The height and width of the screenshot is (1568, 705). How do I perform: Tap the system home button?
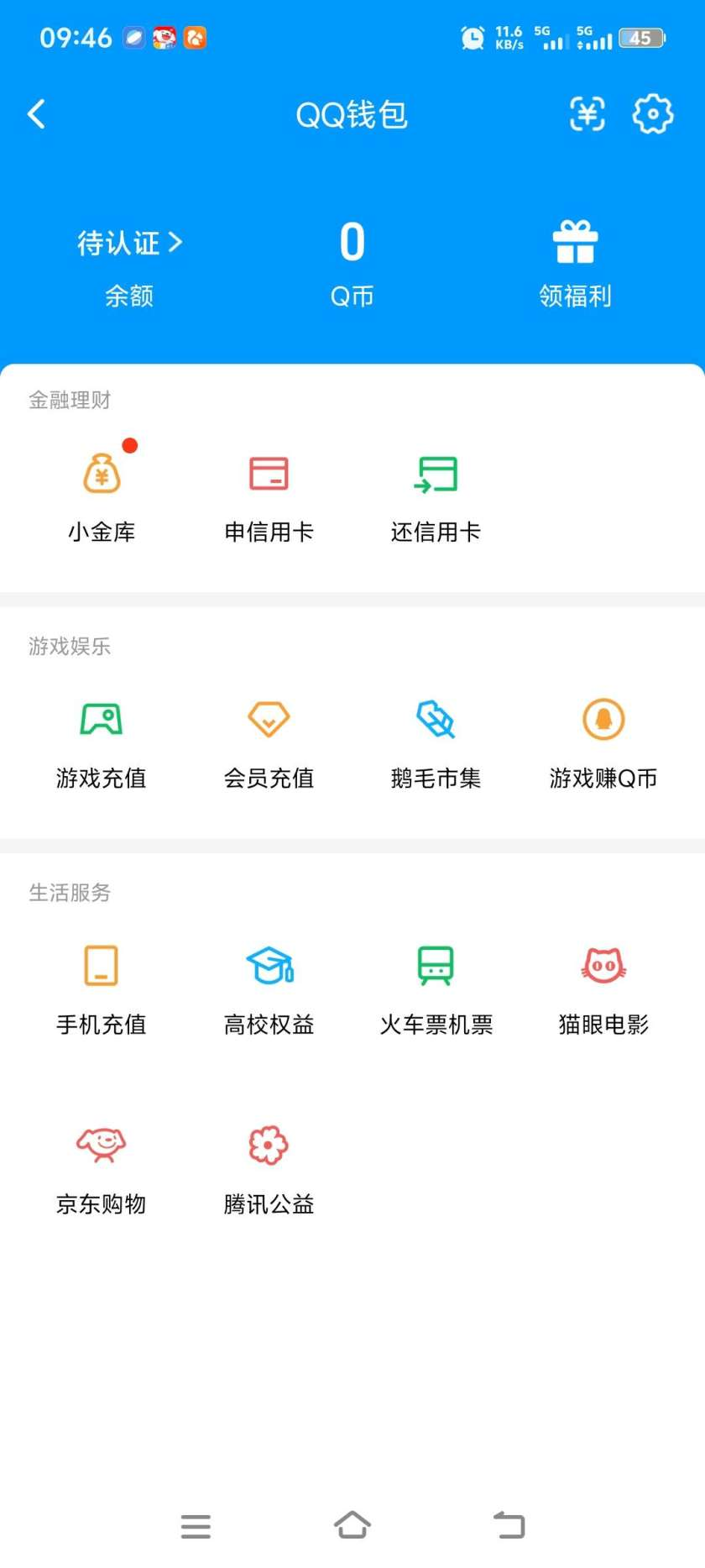coord(352,1524)
